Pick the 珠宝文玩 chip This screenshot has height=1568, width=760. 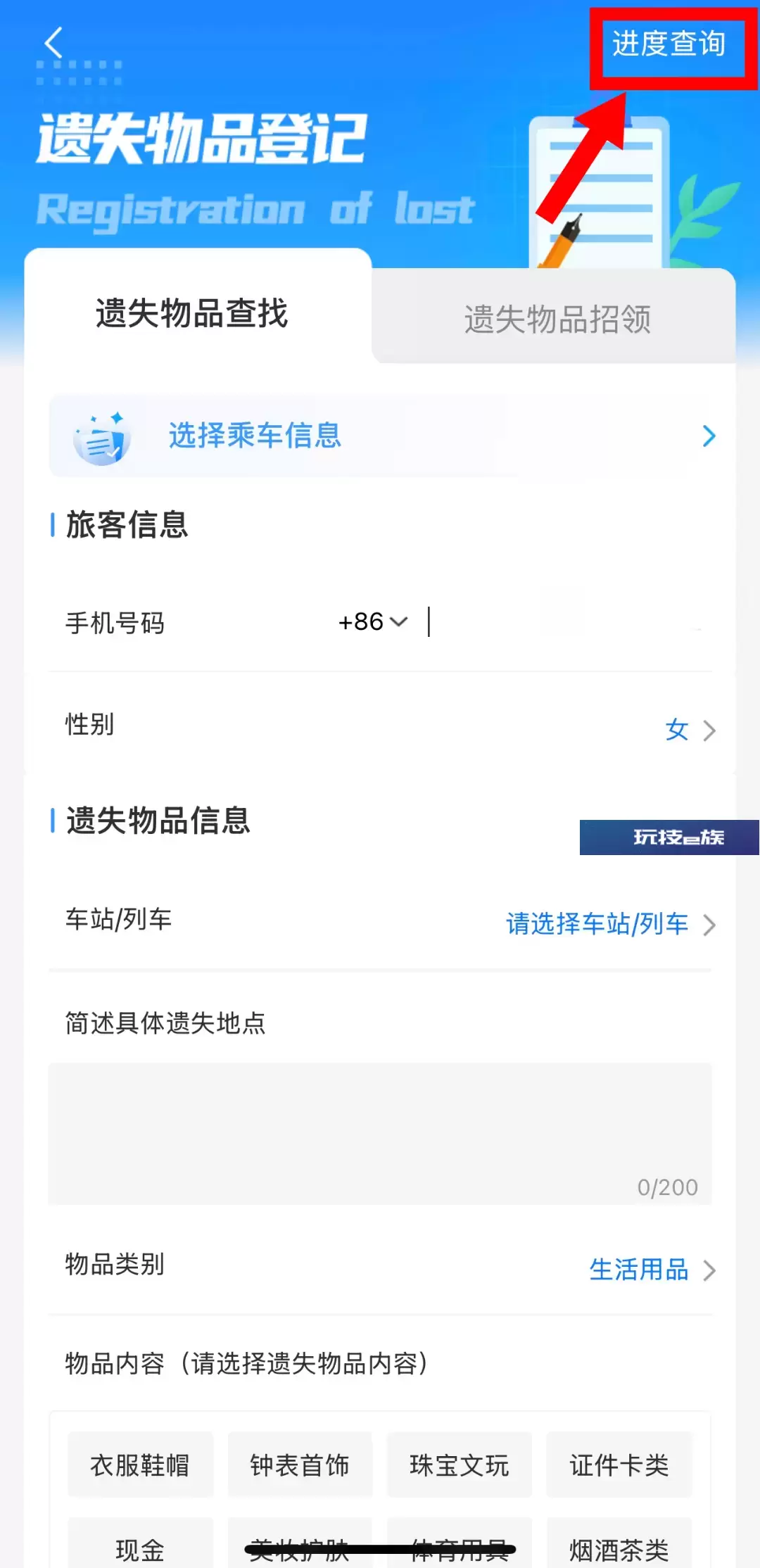pos(460,1465)
